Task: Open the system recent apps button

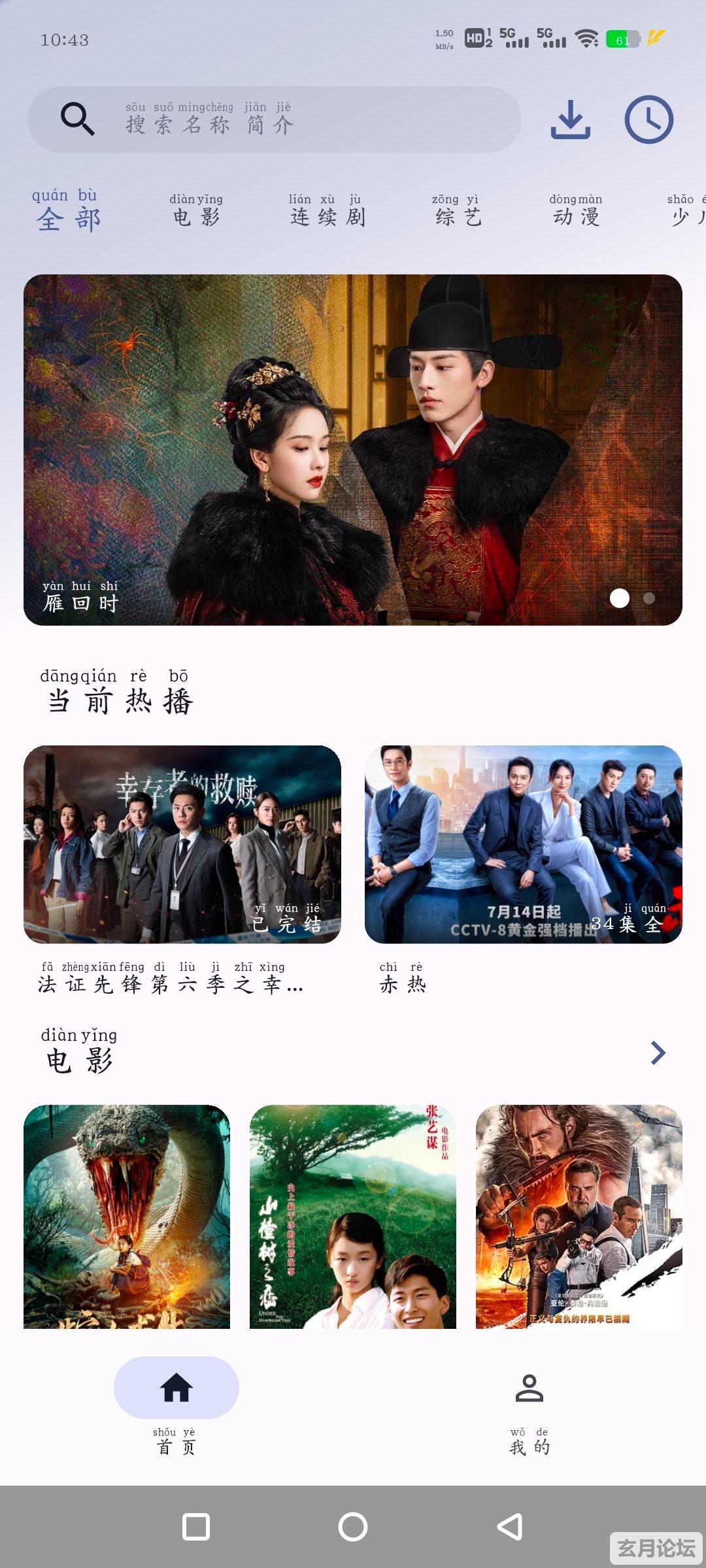Action: tap(196, 1527)
